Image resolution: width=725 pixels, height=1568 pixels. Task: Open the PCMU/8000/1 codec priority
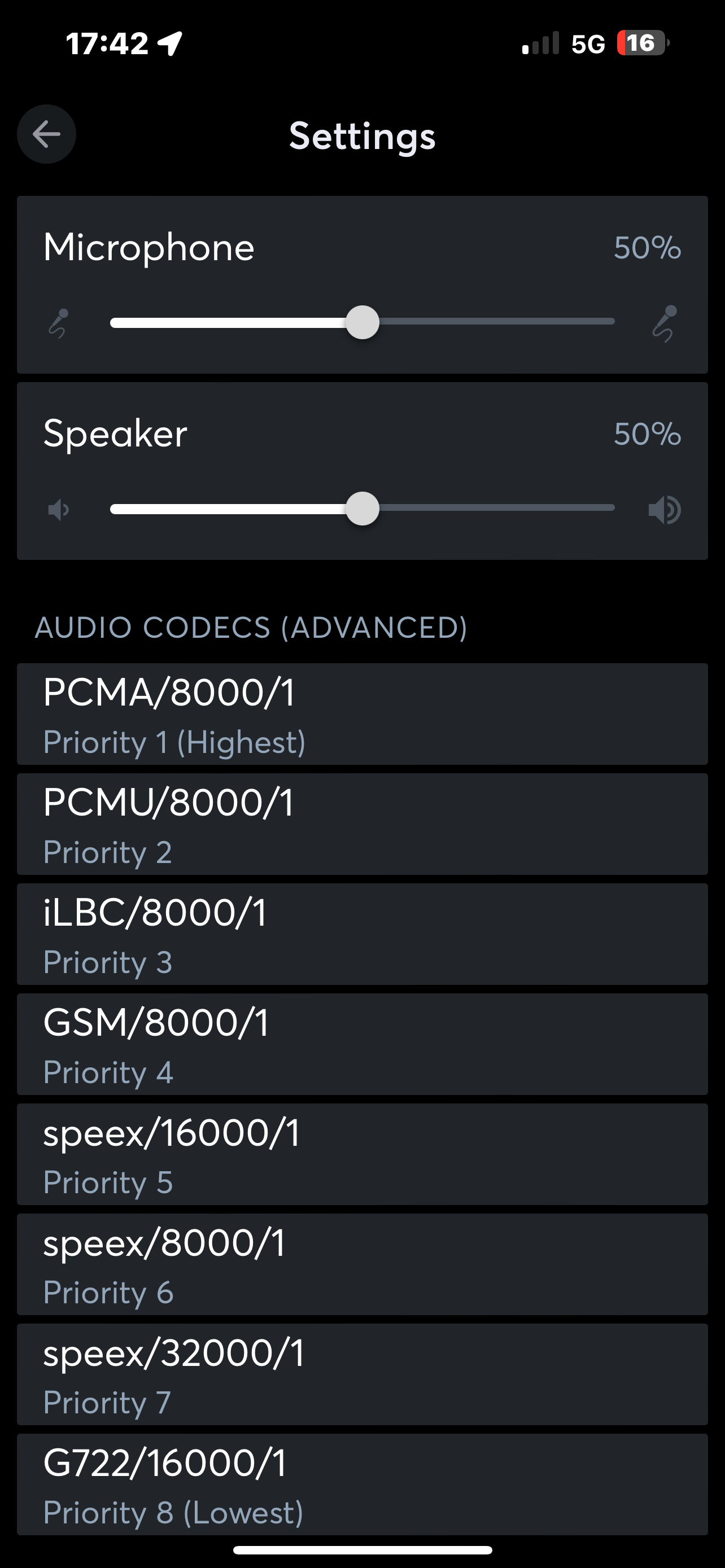[362, 824]
